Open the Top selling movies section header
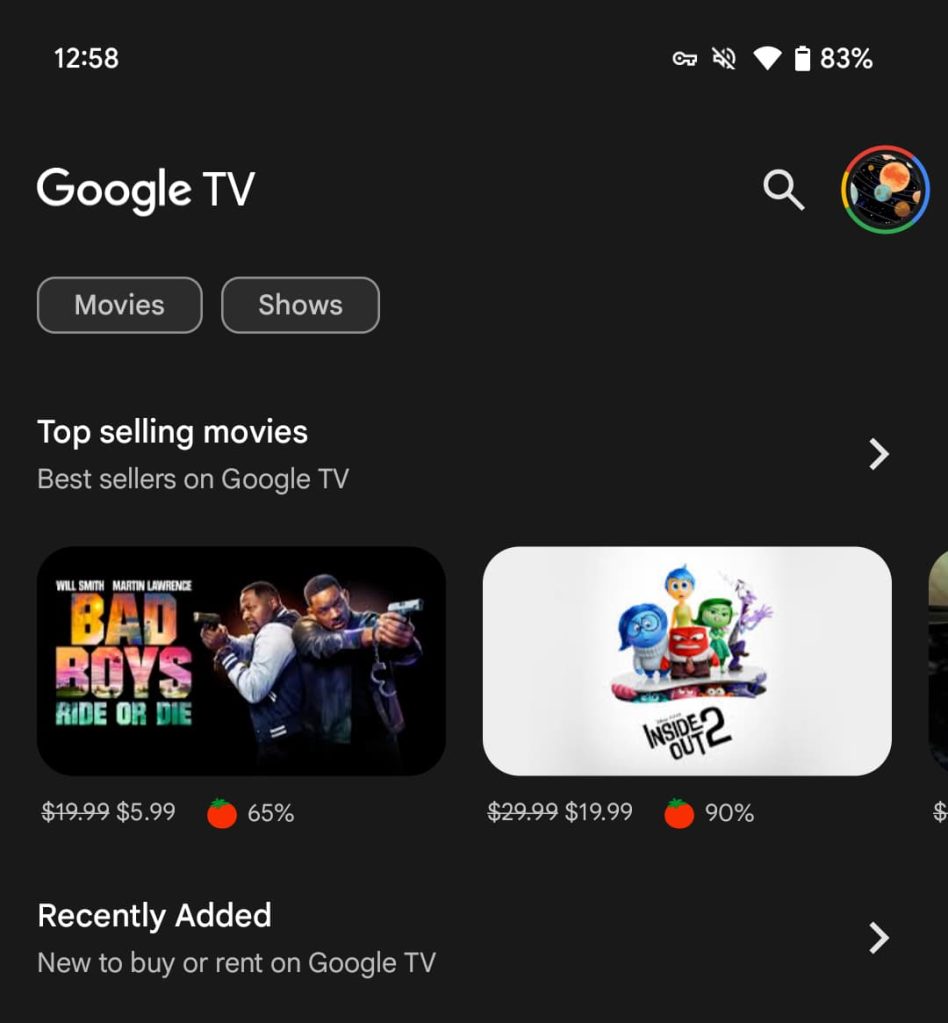 coord(172,431)
